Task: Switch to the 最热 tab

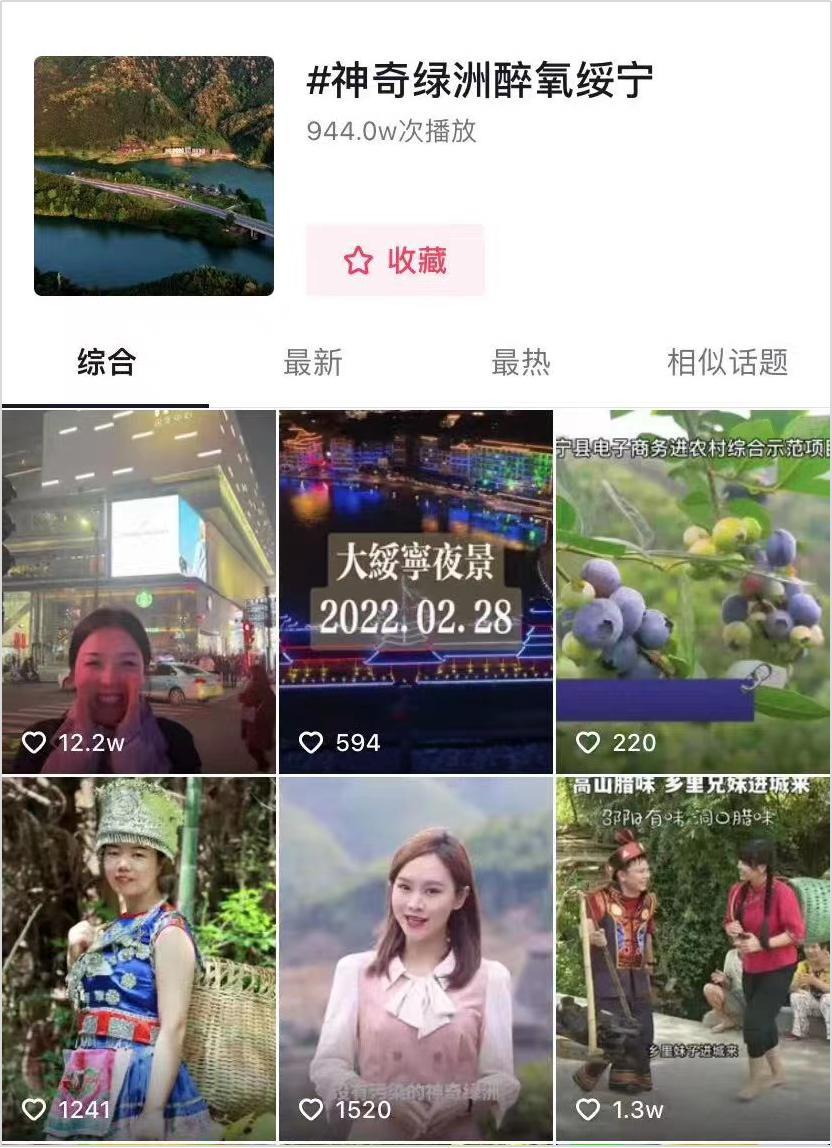Action: (520, 362)
